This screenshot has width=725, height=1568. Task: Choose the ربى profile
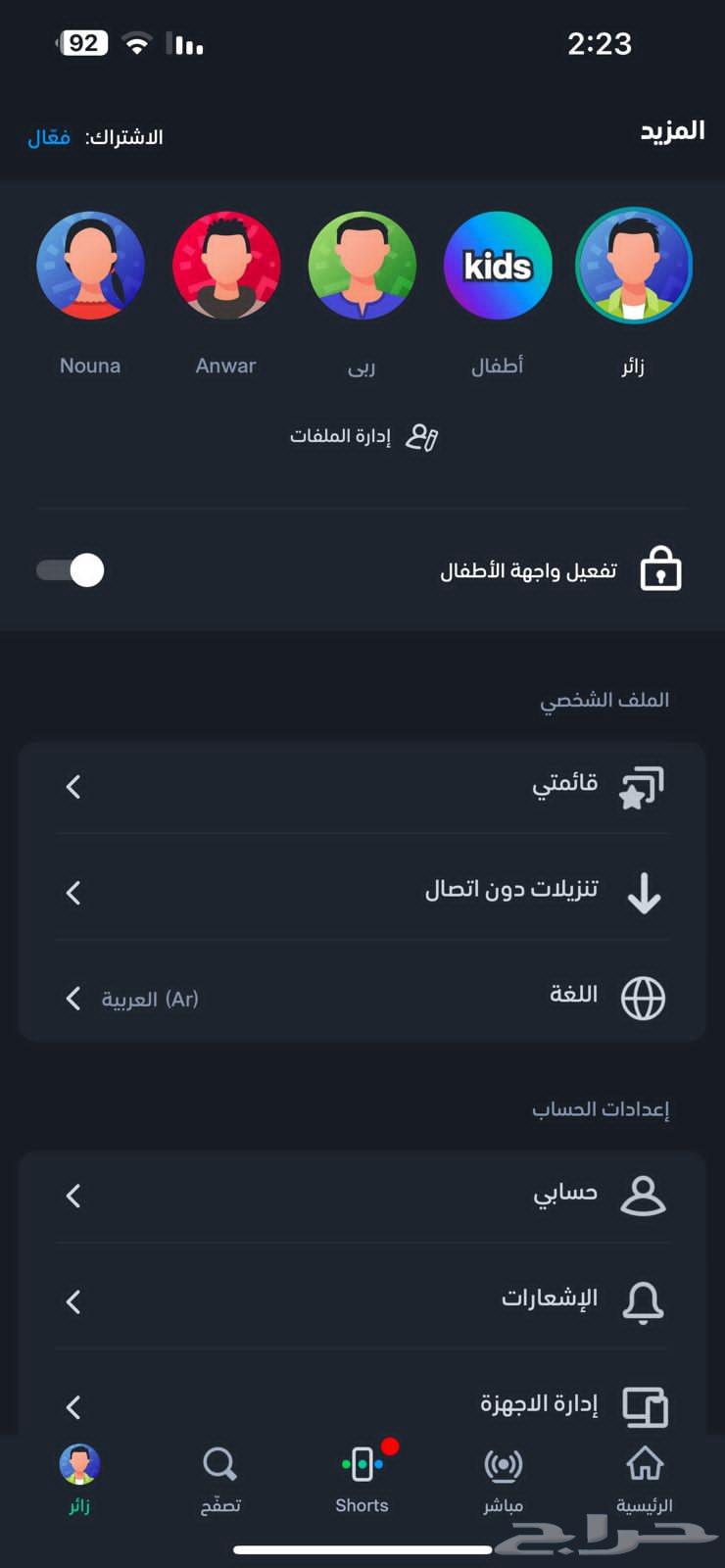[x=362, y=266]
